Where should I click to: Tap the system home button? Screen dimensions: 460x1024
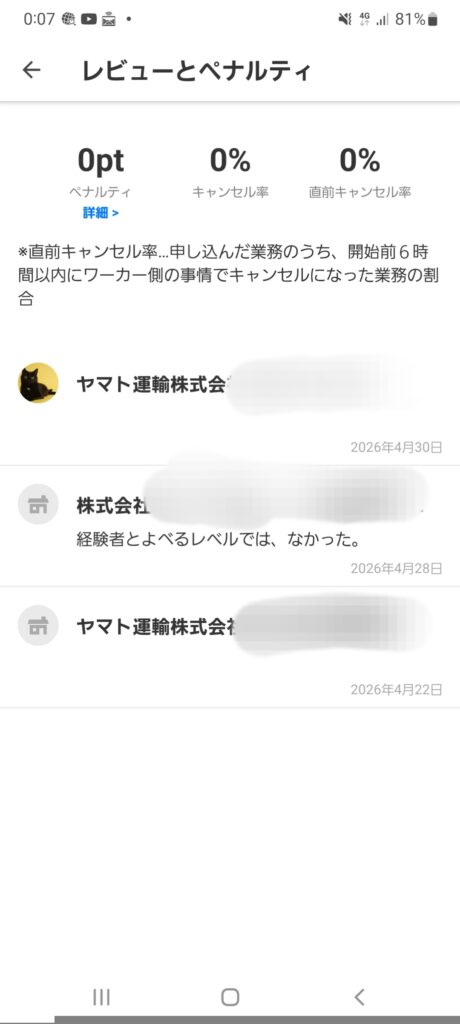(230, 997)
